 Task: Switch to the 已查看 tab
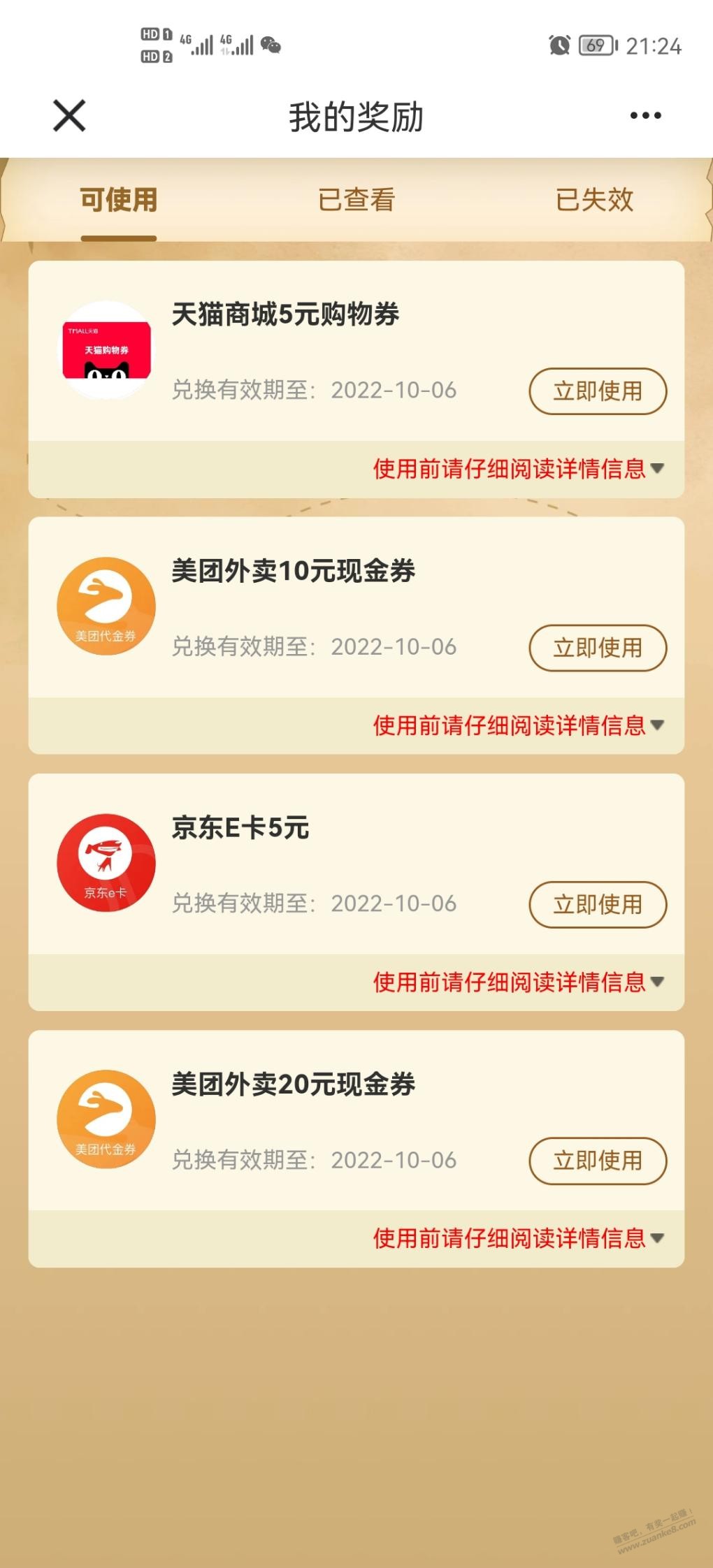point(356,200)
